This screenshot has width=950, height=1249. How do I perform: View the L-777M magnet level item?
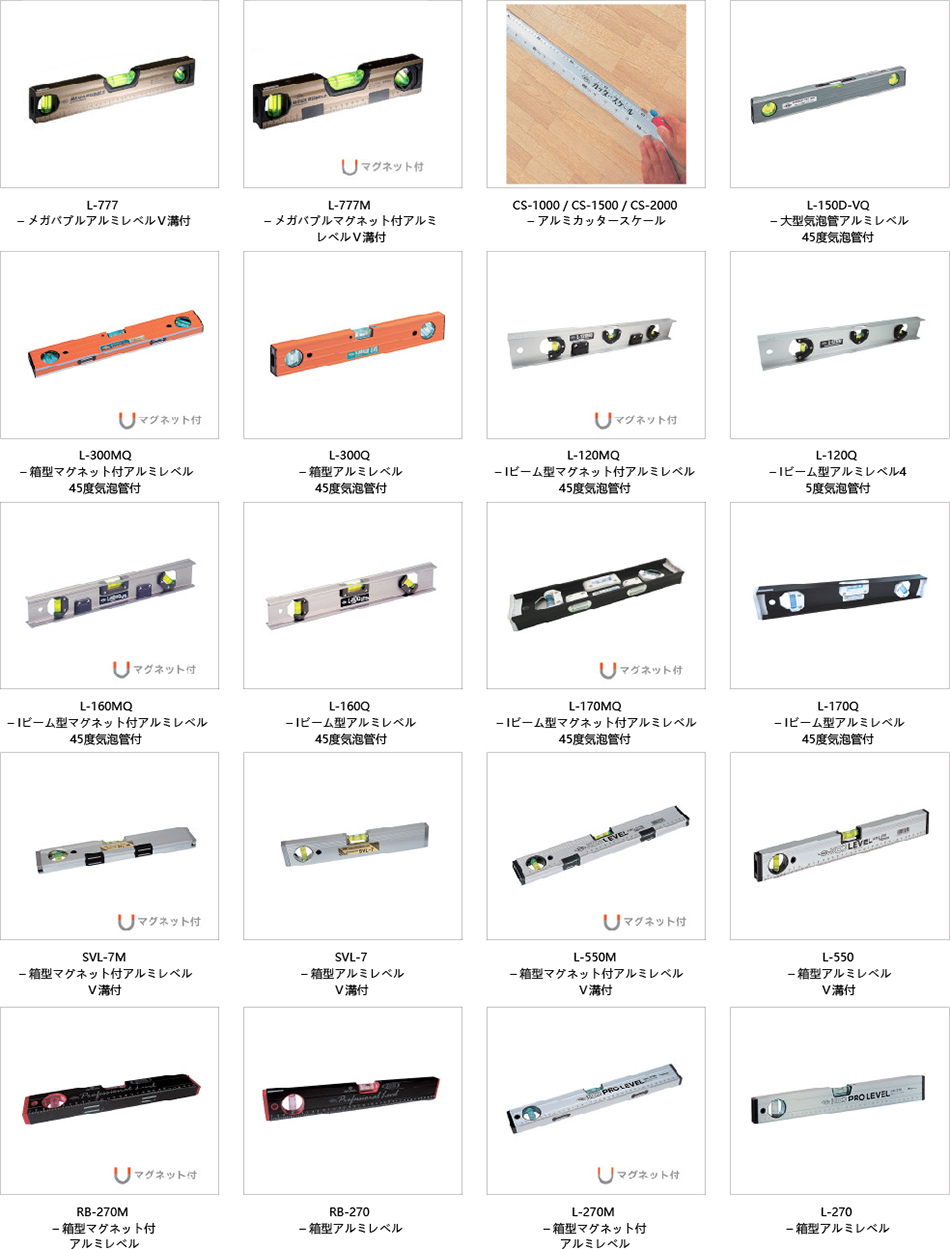click(352, 93)
